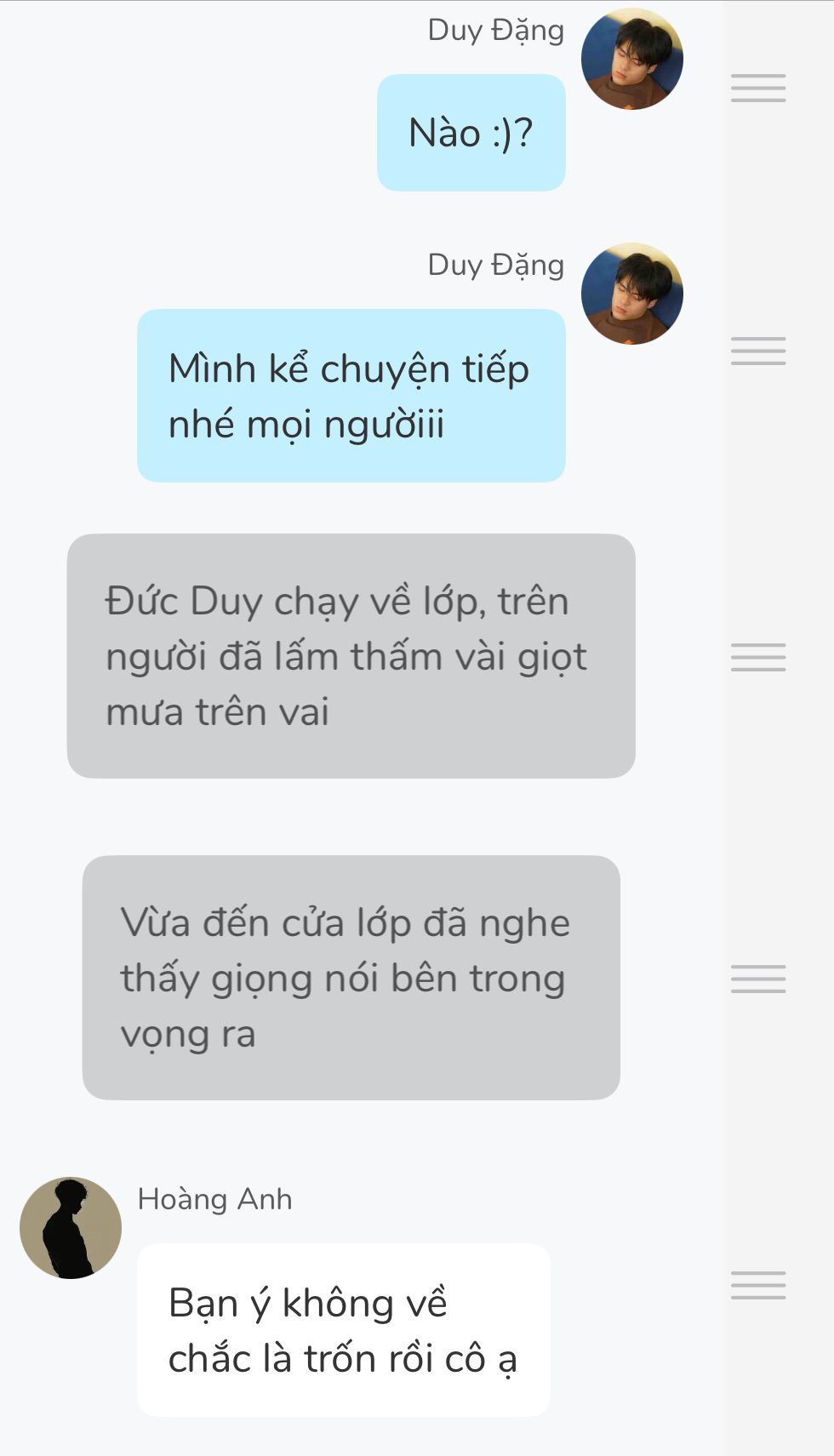
Task: Select the "Đức Duy chạy về lớp" narration
Action: tap(351, 655)
